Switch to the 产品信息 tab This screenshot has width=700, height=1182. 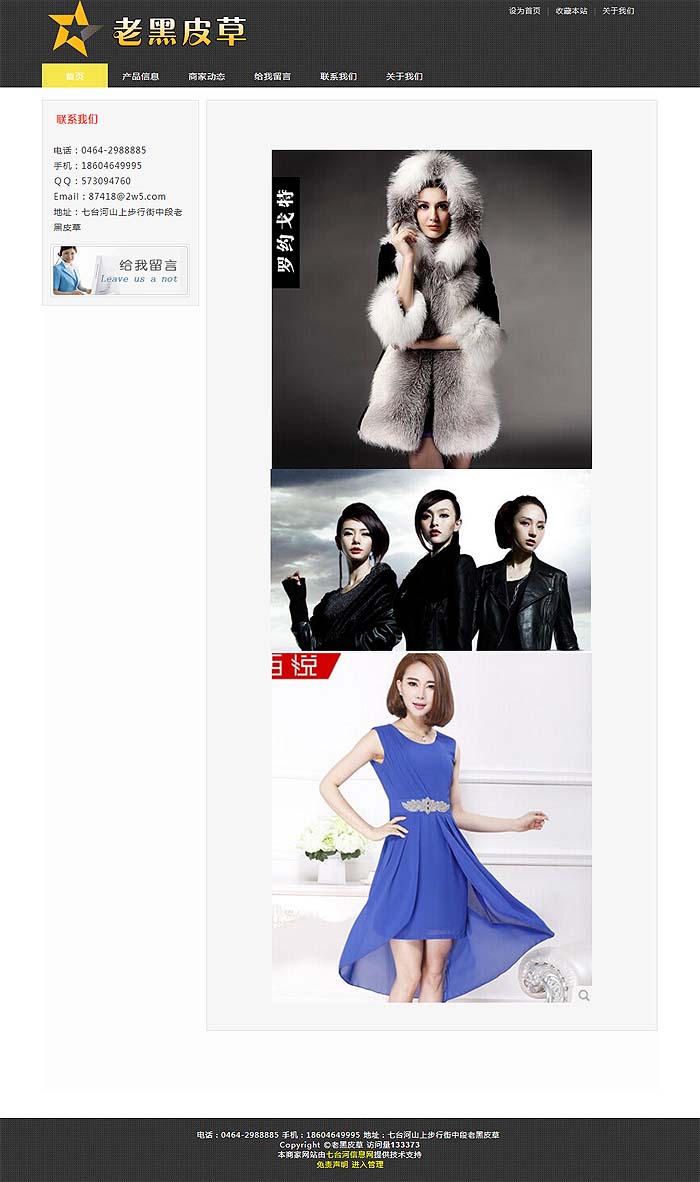pyautogui.click(x=140, y=76)
